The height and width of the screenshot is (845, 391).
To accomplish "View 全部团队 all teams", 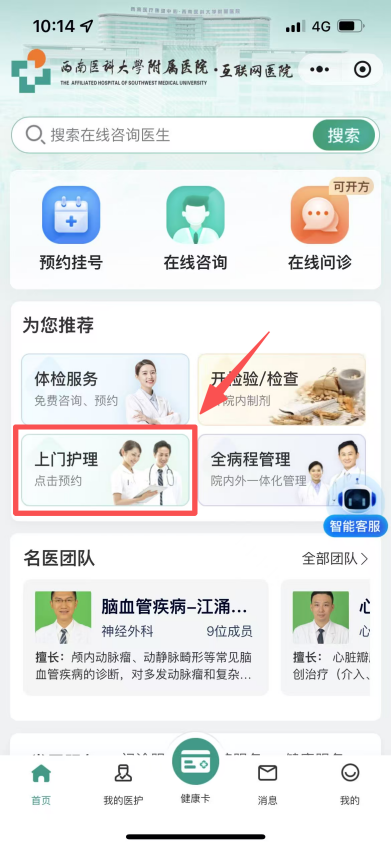I will tap(335, 559).
